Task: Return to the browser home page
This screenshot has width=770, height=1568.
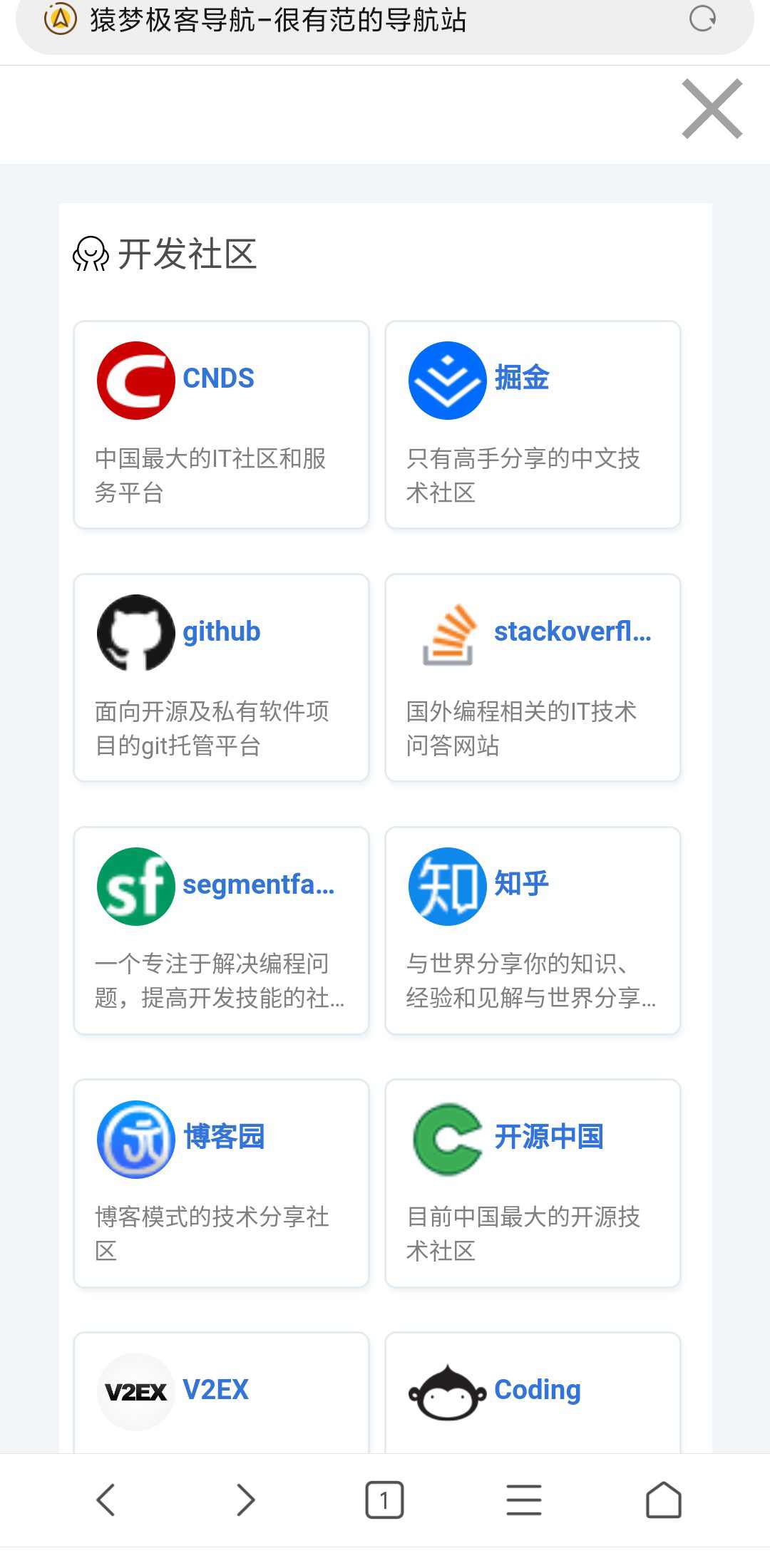Action: [663, 1500]
